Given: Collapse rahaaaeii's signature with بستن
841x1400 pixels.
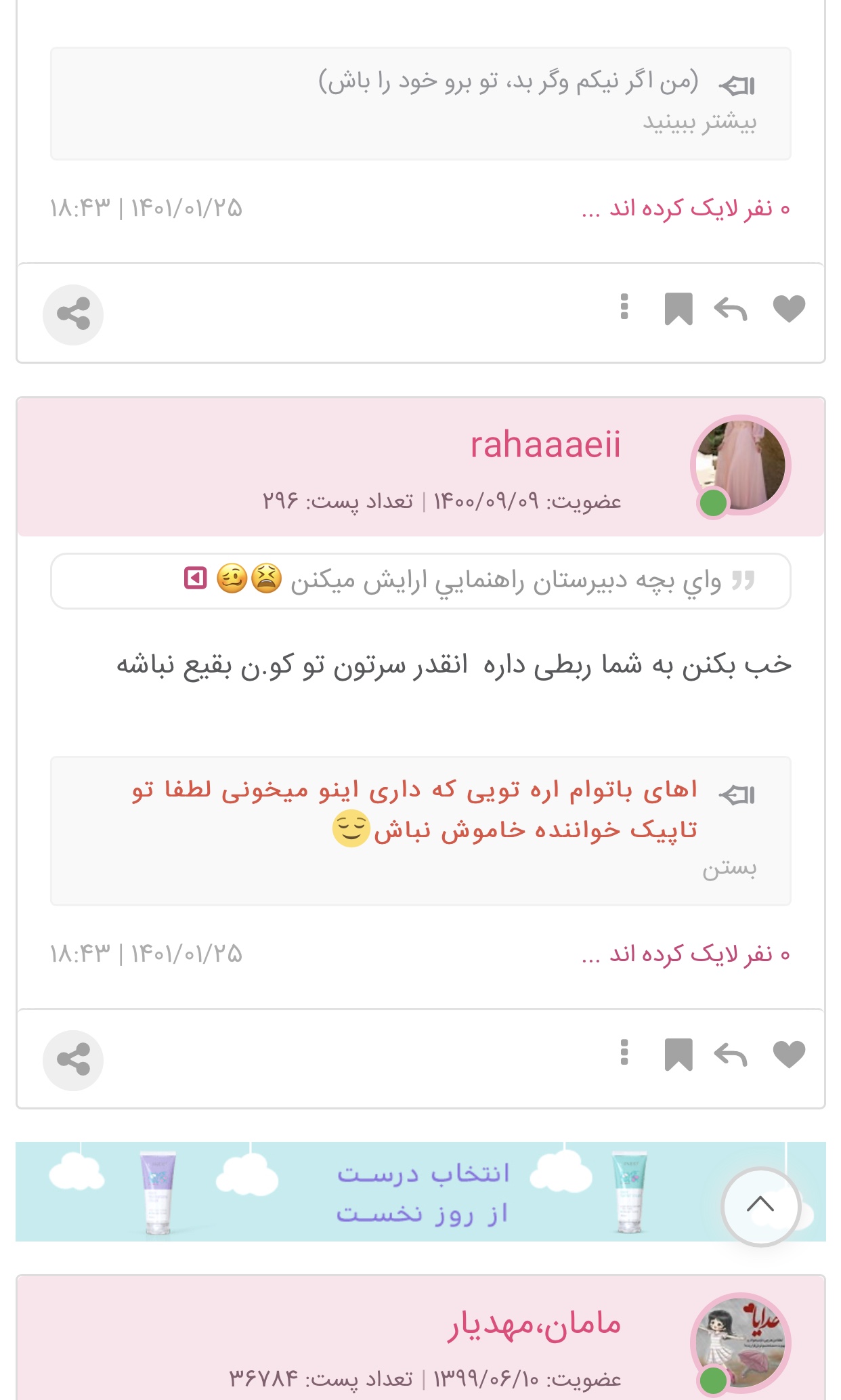Looking at the screenshot, I should [x=729, y=868].
